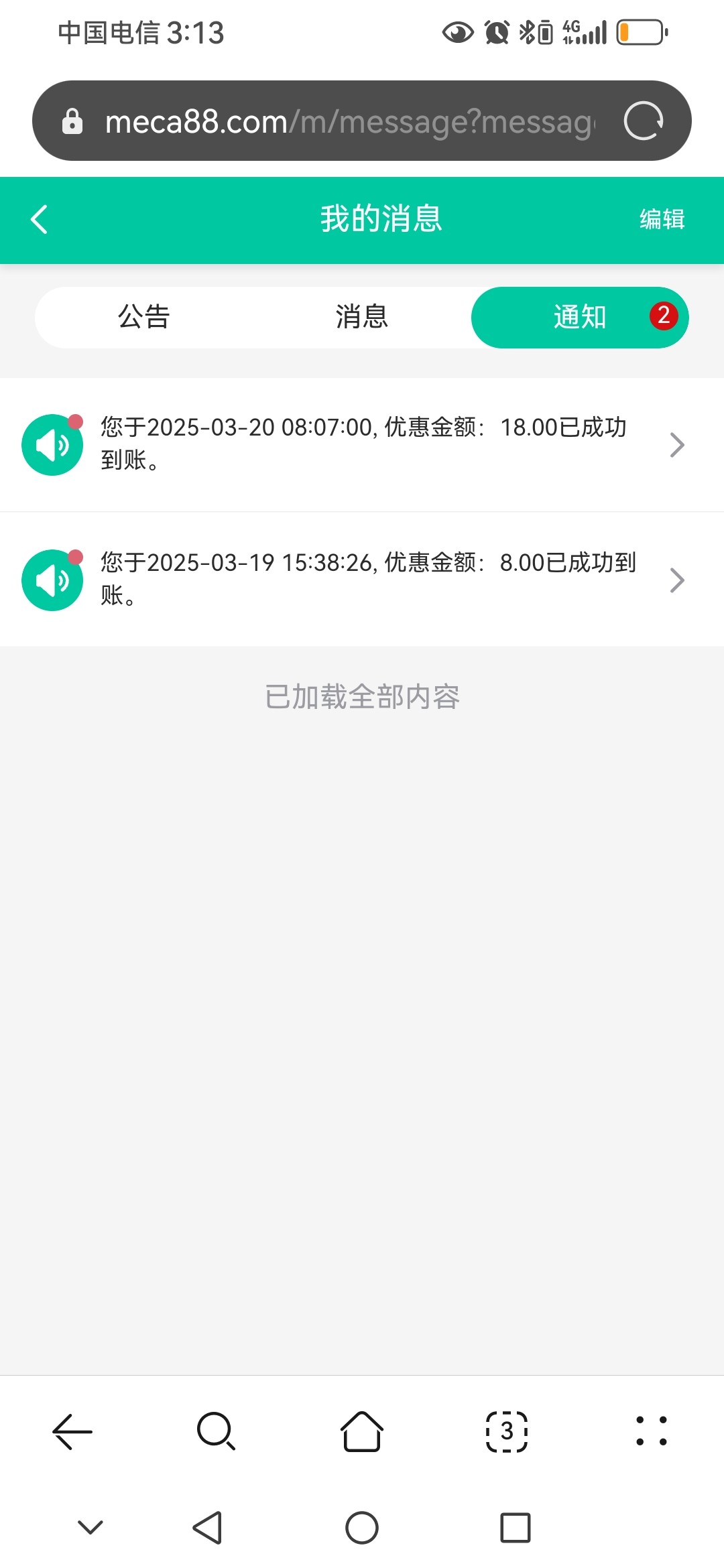Switch to the 消息 tab
The height and width of the screenshot is (1568, 724).
[362, 317]
